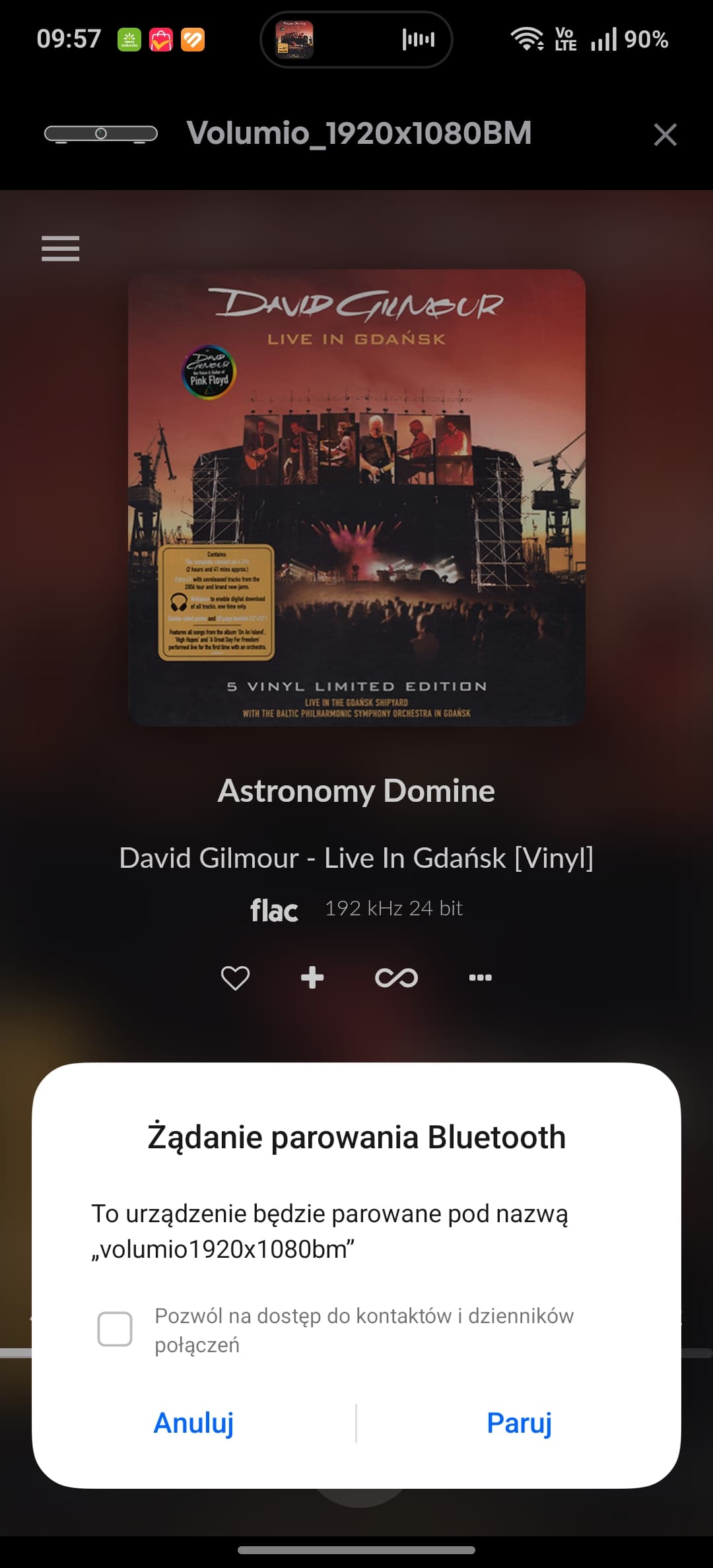Open the hamburger menu
Viewport: 713px width, 1568px height.
61,249
